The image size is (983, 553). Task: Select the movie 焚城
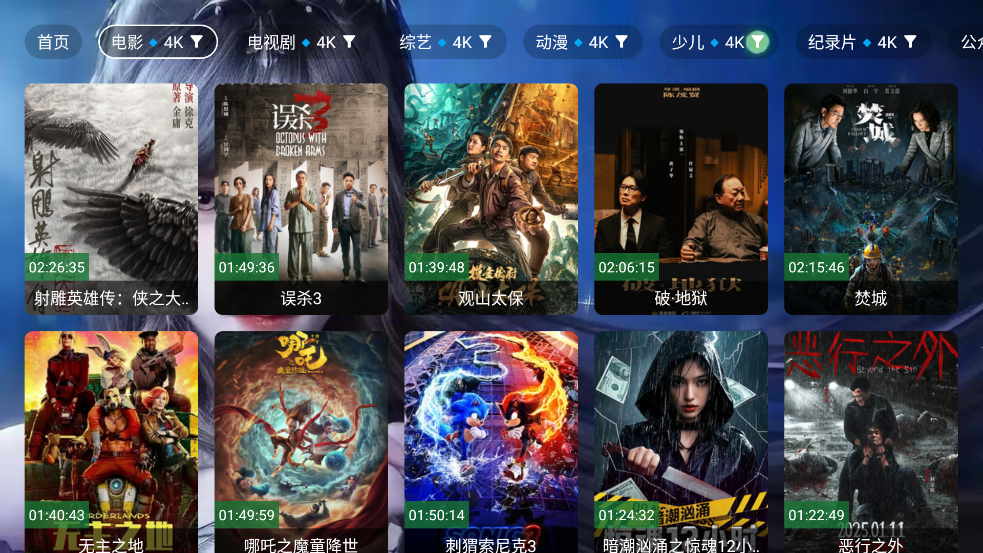pyautogui.click(x=871, y=198)
